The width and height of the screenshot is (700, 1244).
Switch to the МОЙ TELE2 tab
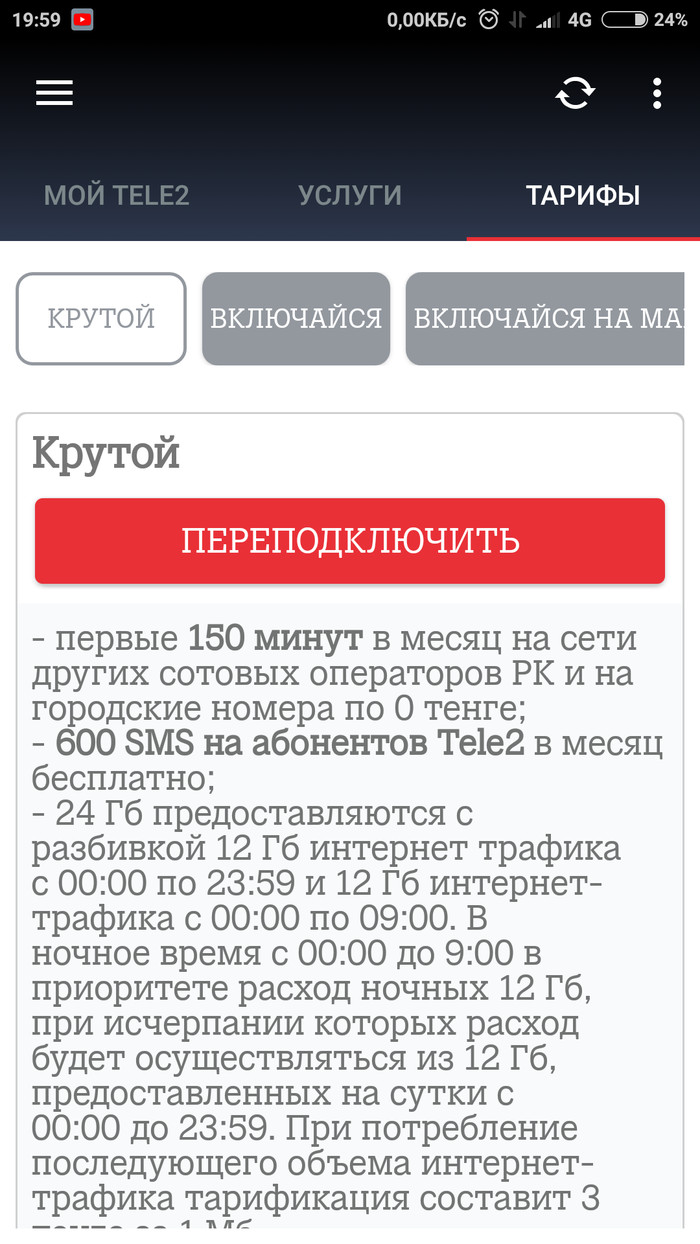coord(116,195)
